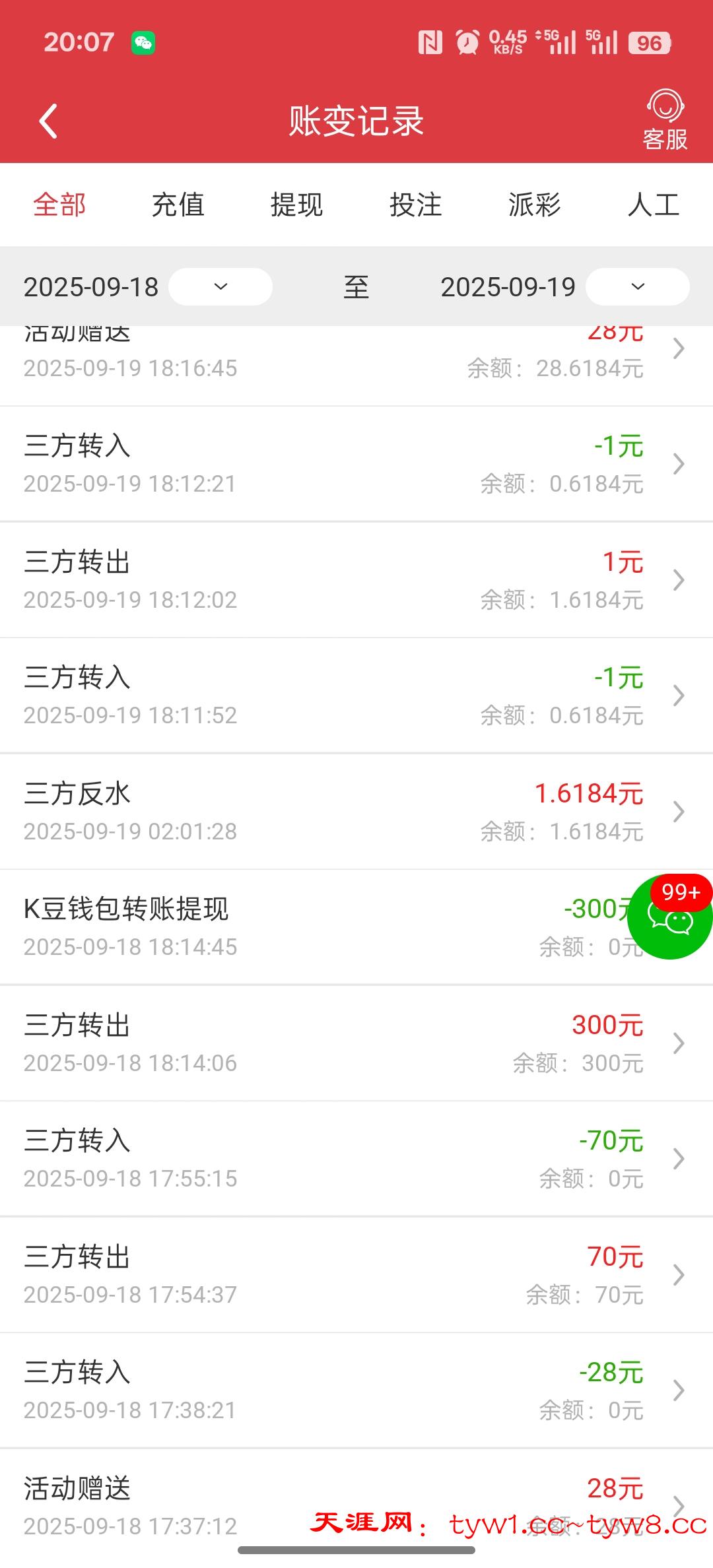Switch to the 人工 tab
The image size is (713, 1568).
(653, 205)
